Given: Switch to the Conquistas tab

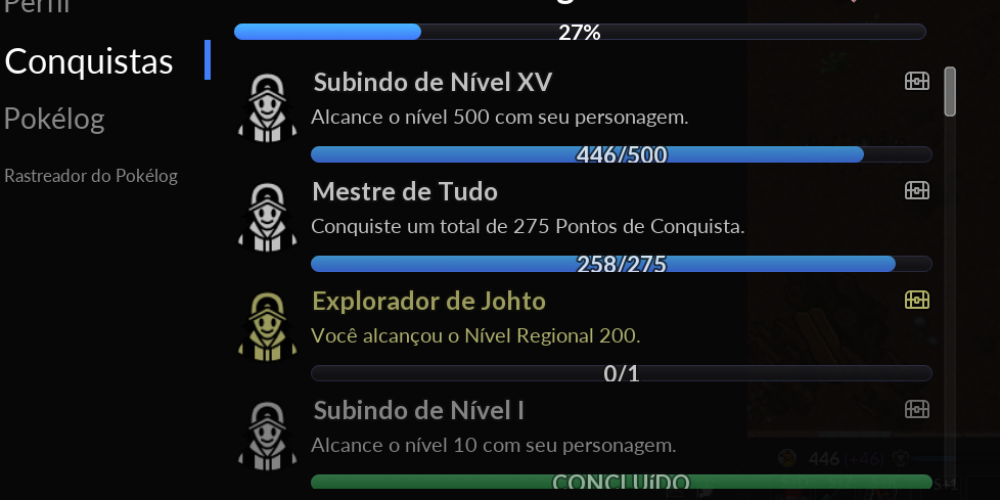Looking at the screenshot, I should (89, 61).
